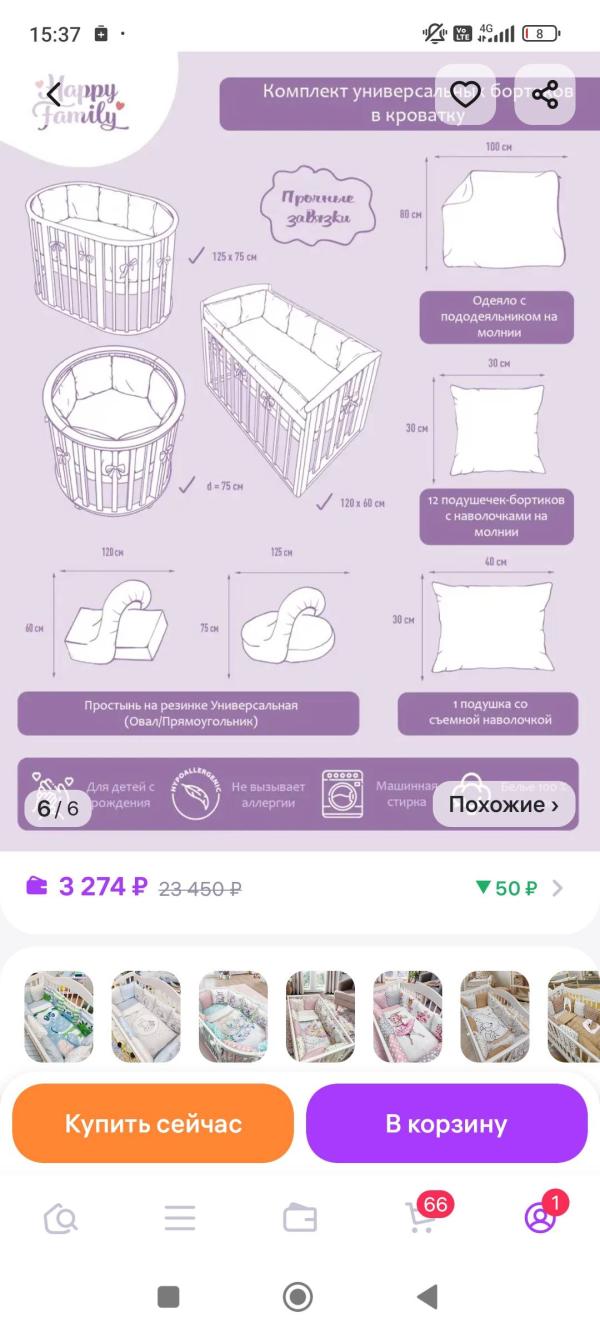Select the blue and green bedding variant thumbnail
The height and width of the screenshot is (1332, 600).
(x=59, y=1015)
